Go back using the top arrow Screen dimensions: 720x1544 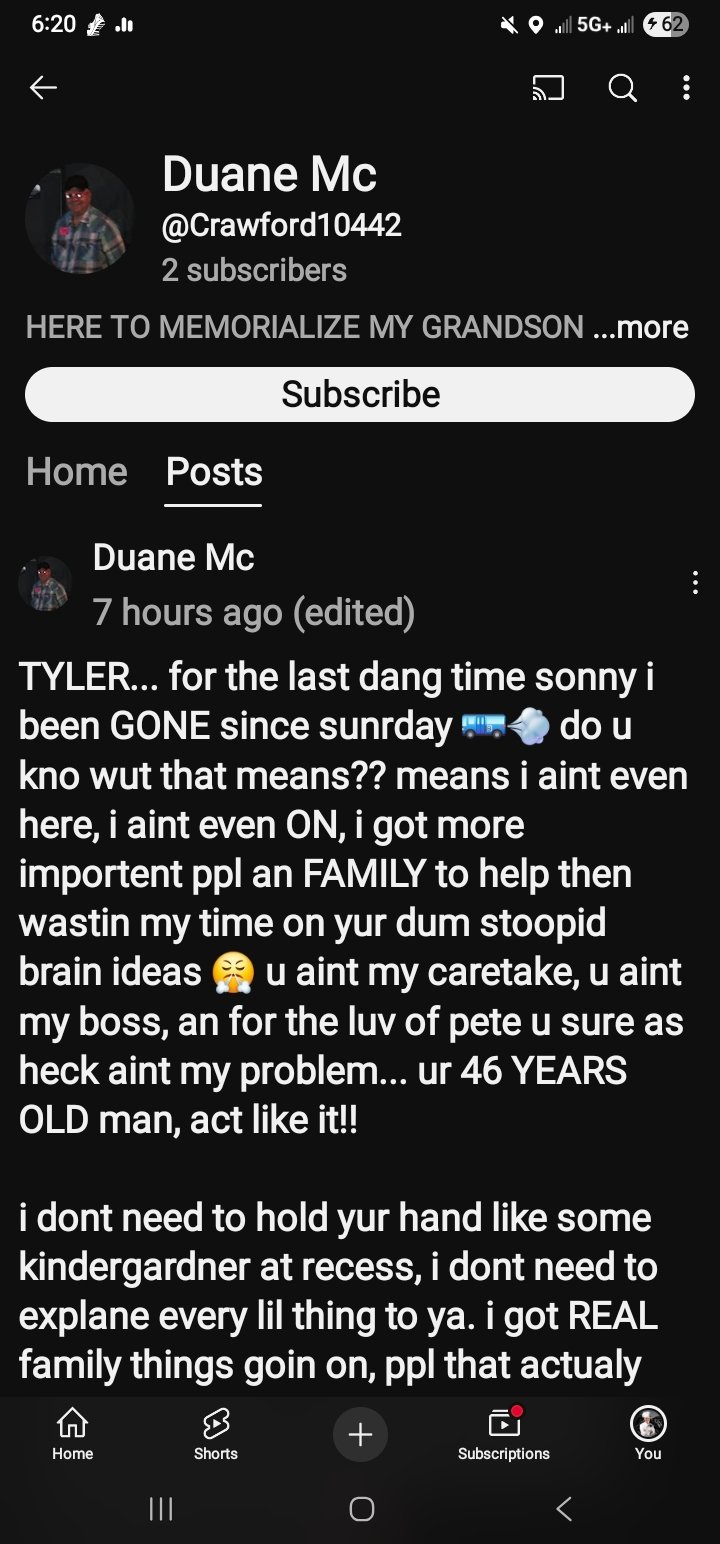pyautogui.click(x=43, y=89)
